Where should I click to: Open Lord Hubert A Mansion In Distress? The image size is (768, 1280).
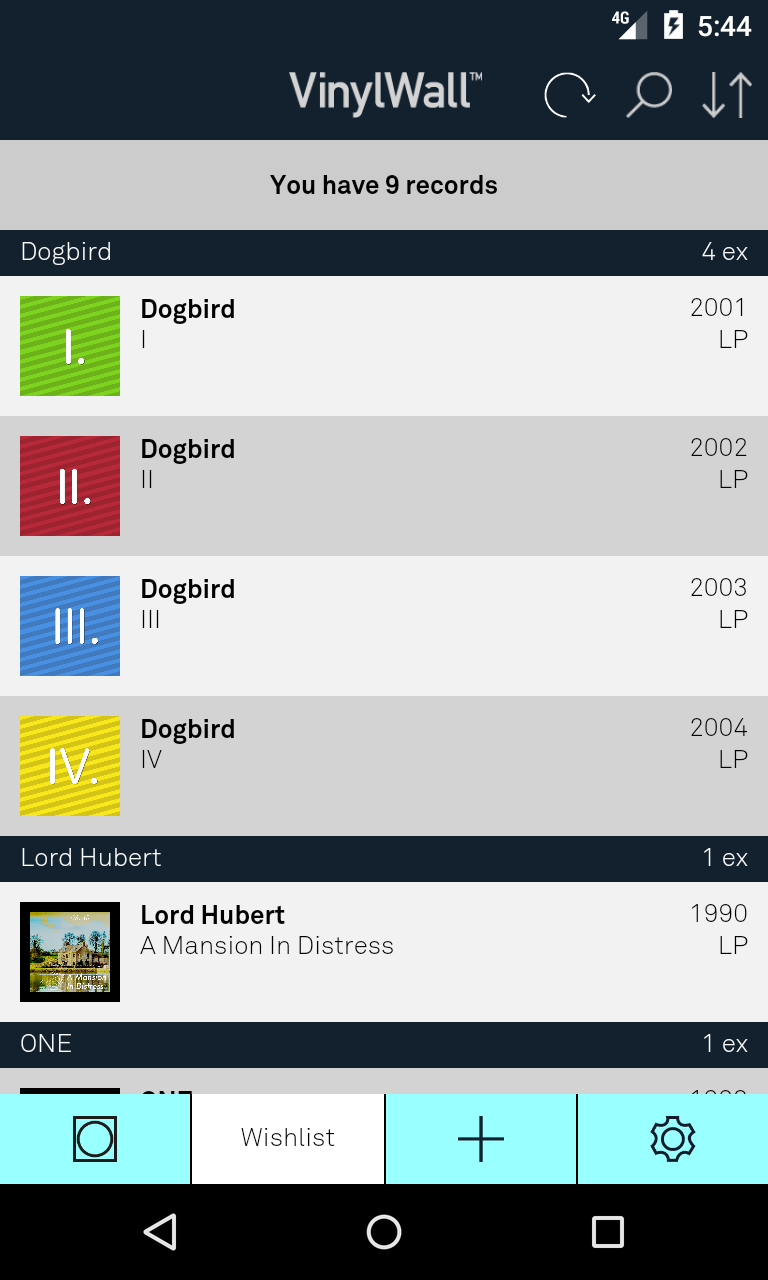point(384,952)
